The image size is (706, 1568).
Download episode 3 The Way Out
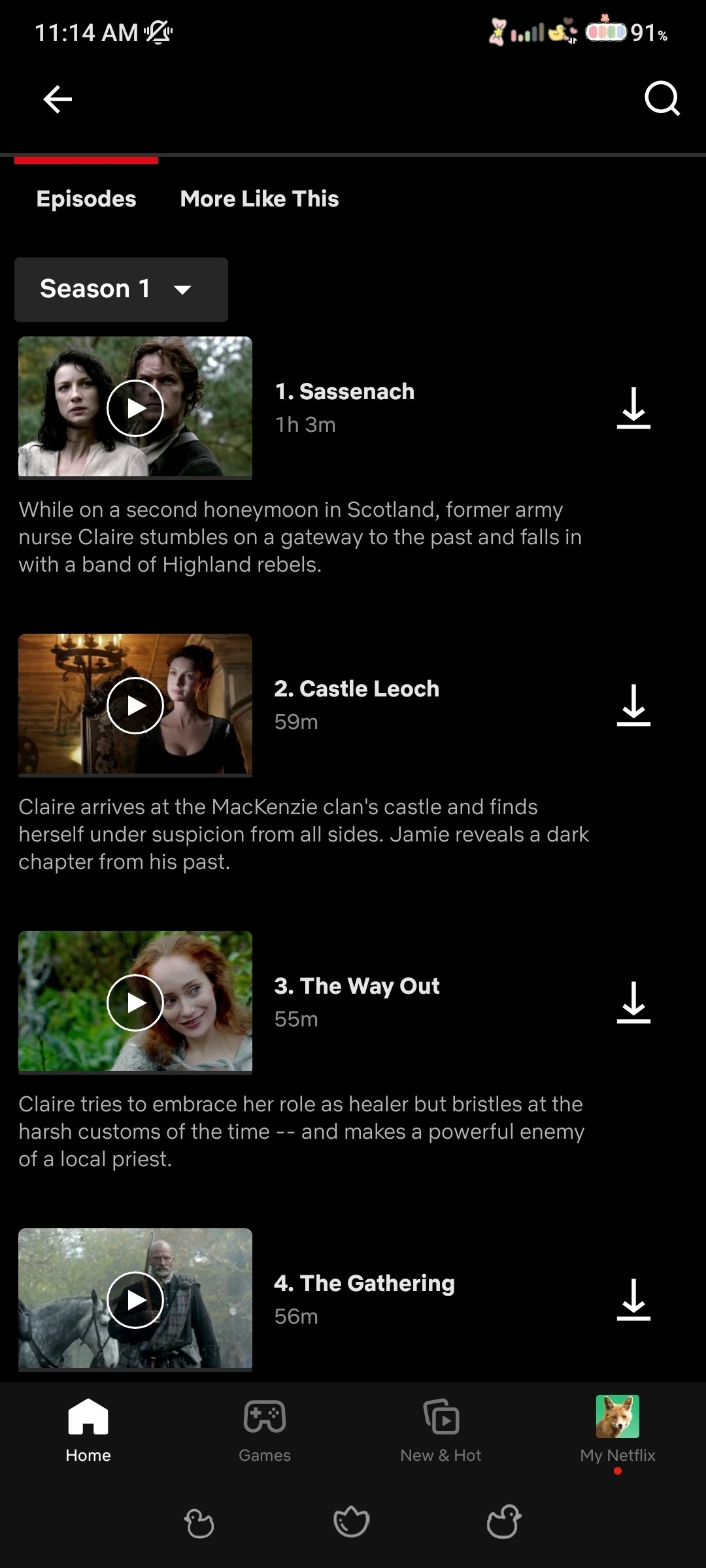(x=633, y=1002)
